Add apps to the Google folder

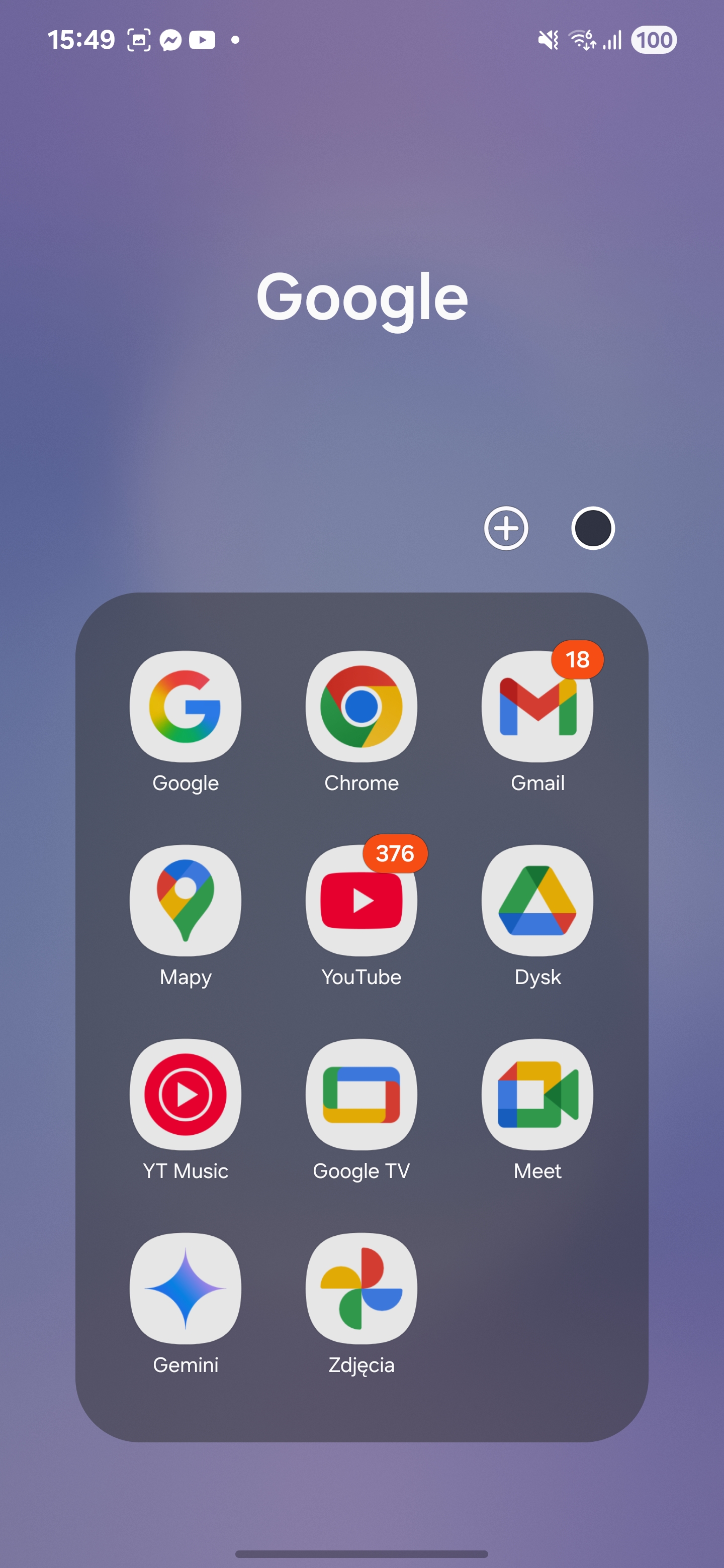pos(506,528)
